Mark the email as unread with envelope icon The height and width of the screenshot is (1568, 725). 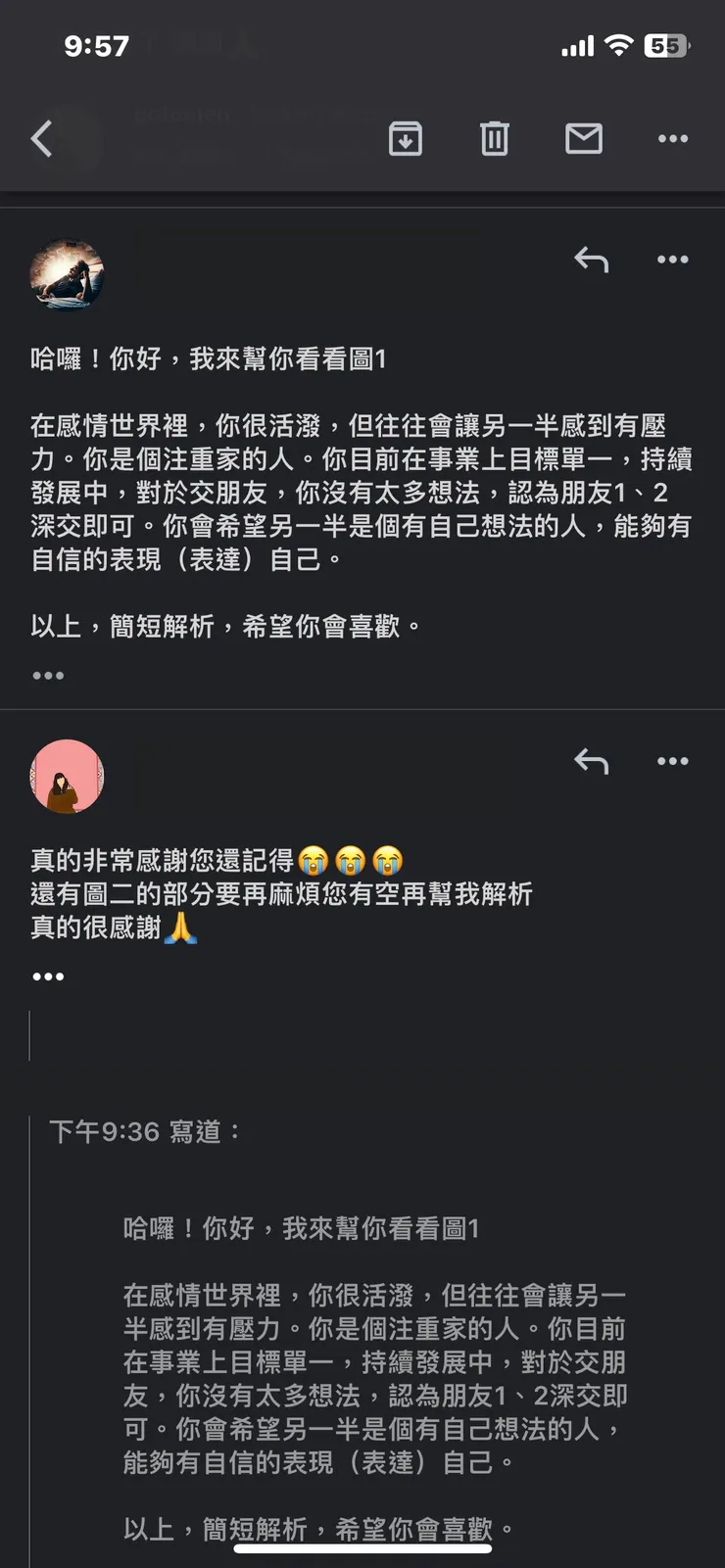pyautogui.click(x=584, y=139)
